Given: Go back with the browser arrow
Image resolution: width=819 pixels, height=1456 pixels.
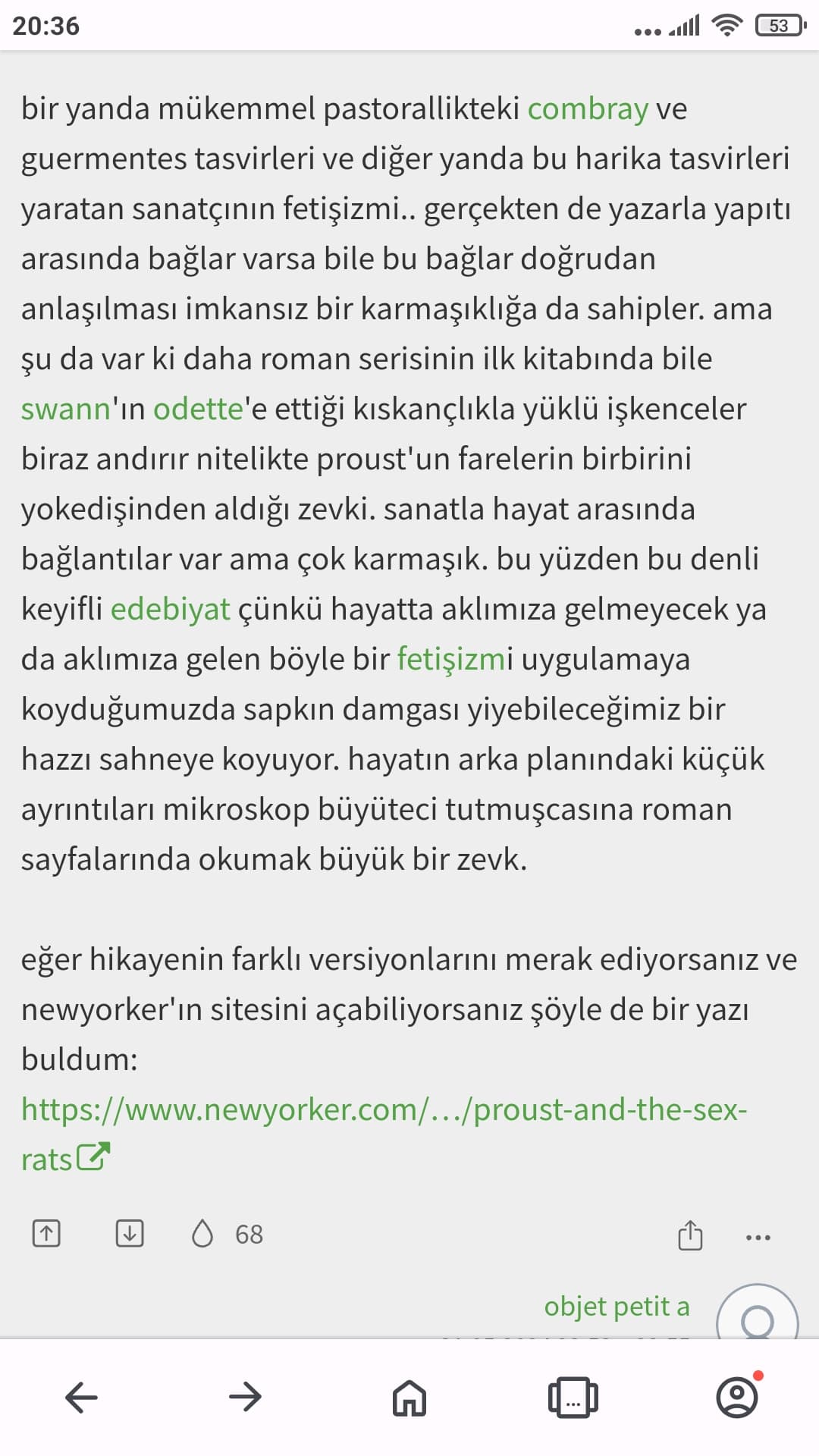Looking at the screenshot, I should 82,1397.
